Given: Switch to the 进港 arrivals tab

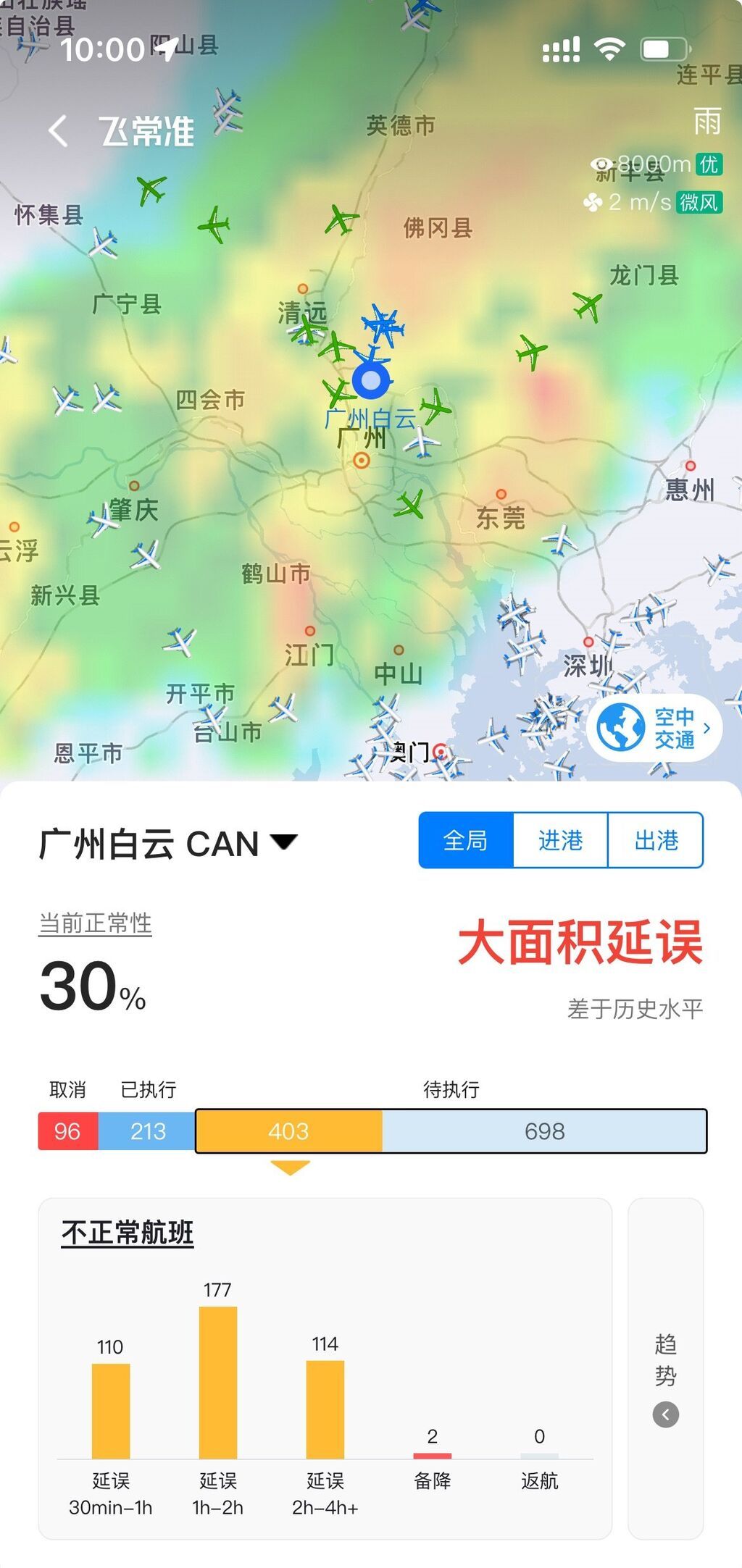Looking at the screenshot, I should pyautogui.click(x=560, y=840).
